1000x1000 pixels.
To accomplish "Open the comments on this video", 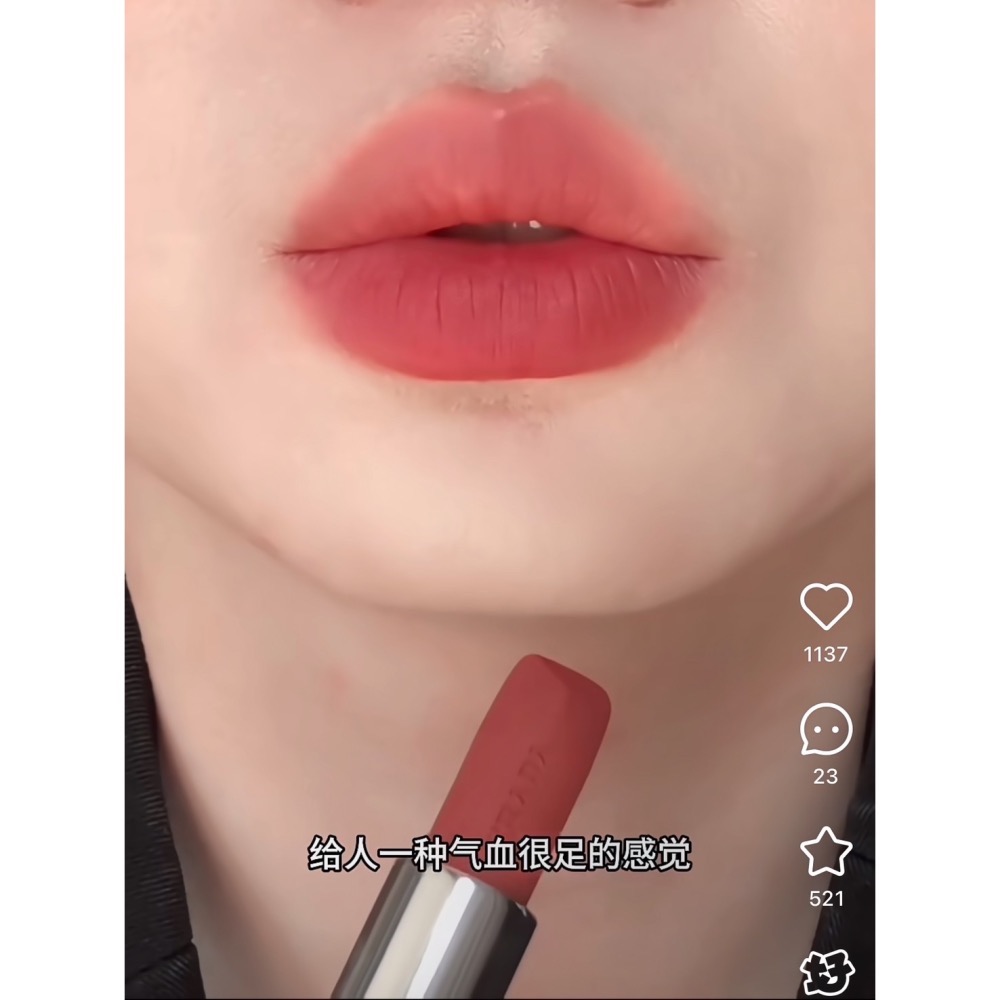I will (826, 729).
